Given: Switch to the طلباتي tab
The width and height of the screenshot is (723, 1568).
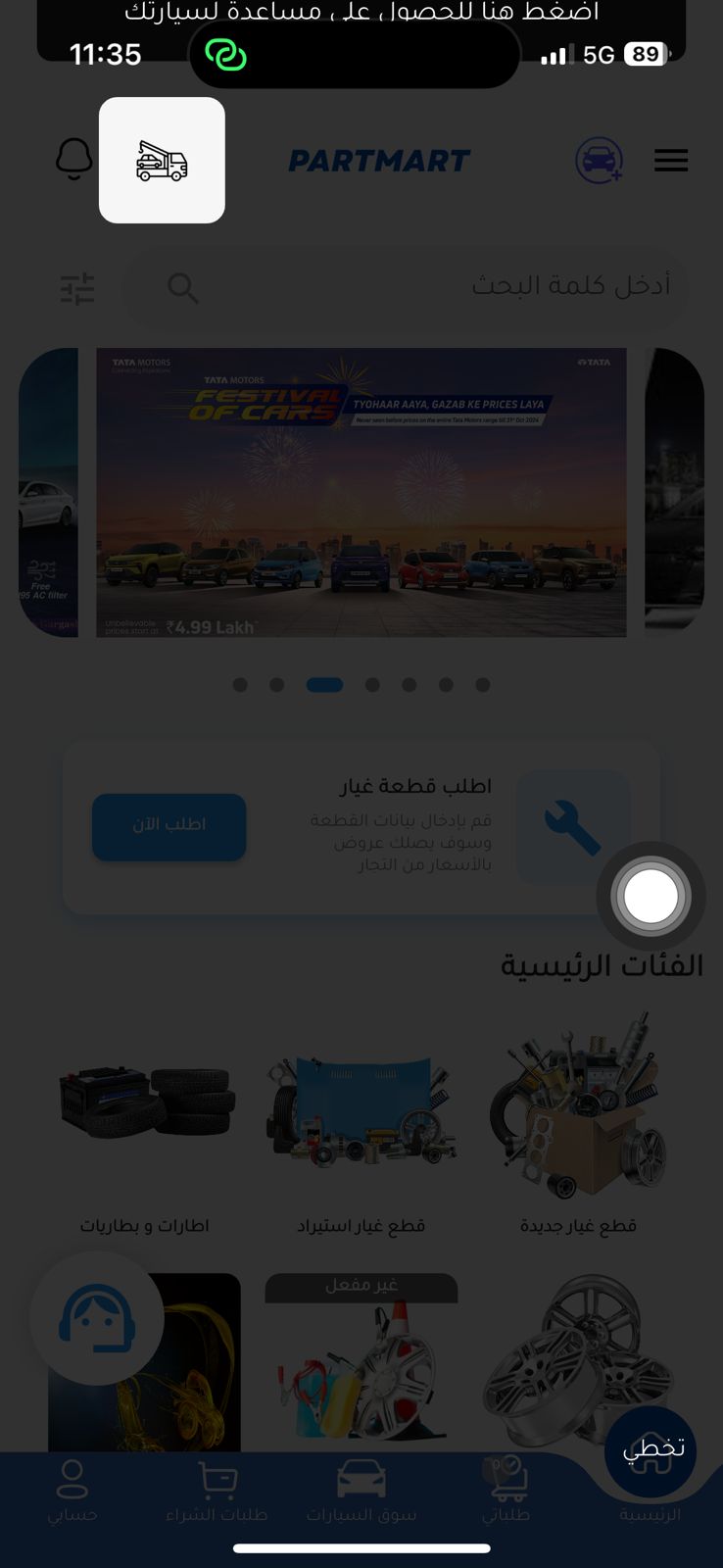Looking at the screenshot, I should coord(506,1492).
